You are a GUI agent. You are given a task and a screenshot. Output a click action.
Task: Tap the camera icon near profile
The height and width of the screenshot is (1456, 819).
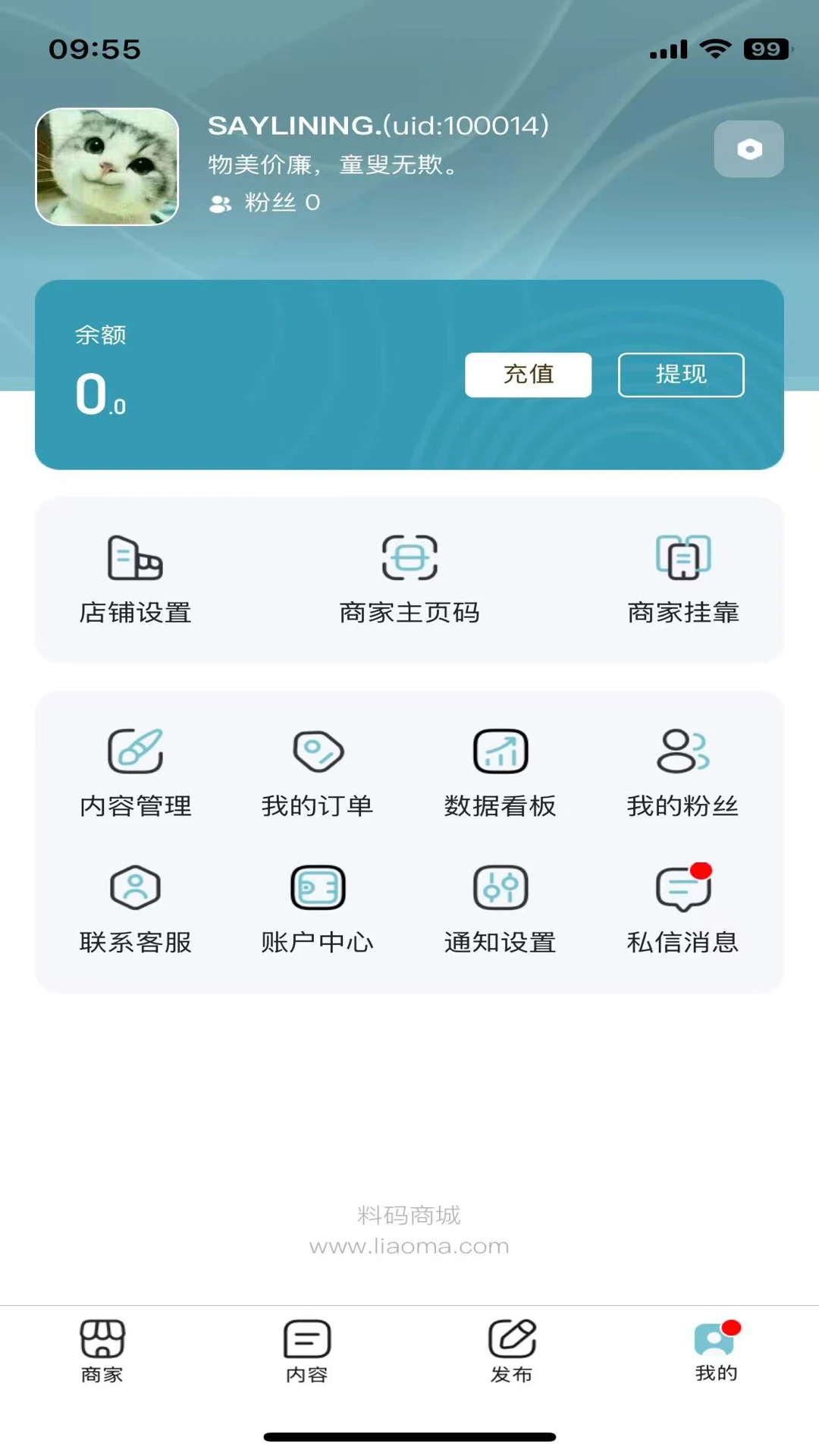pyautogui.click(x=749, y=149)
